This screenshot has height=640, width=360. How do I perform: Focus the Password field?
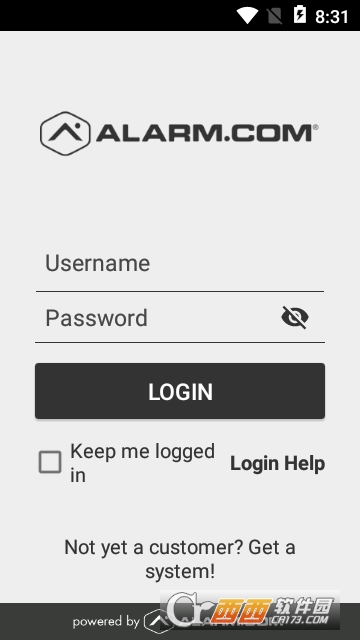click(x=155, y=318)
